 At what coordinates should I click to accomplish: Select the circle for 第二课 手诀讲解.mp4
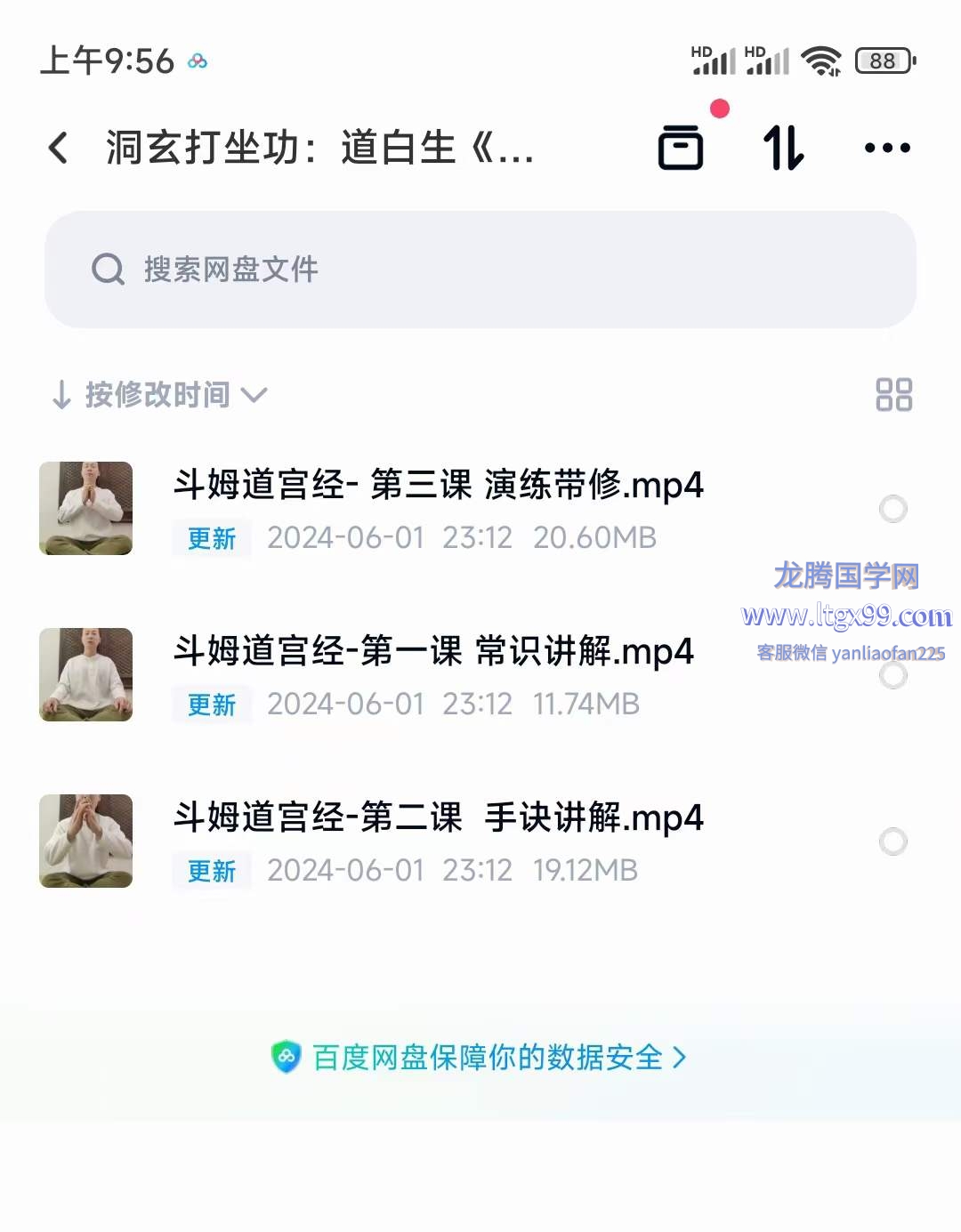coord(892,841)
